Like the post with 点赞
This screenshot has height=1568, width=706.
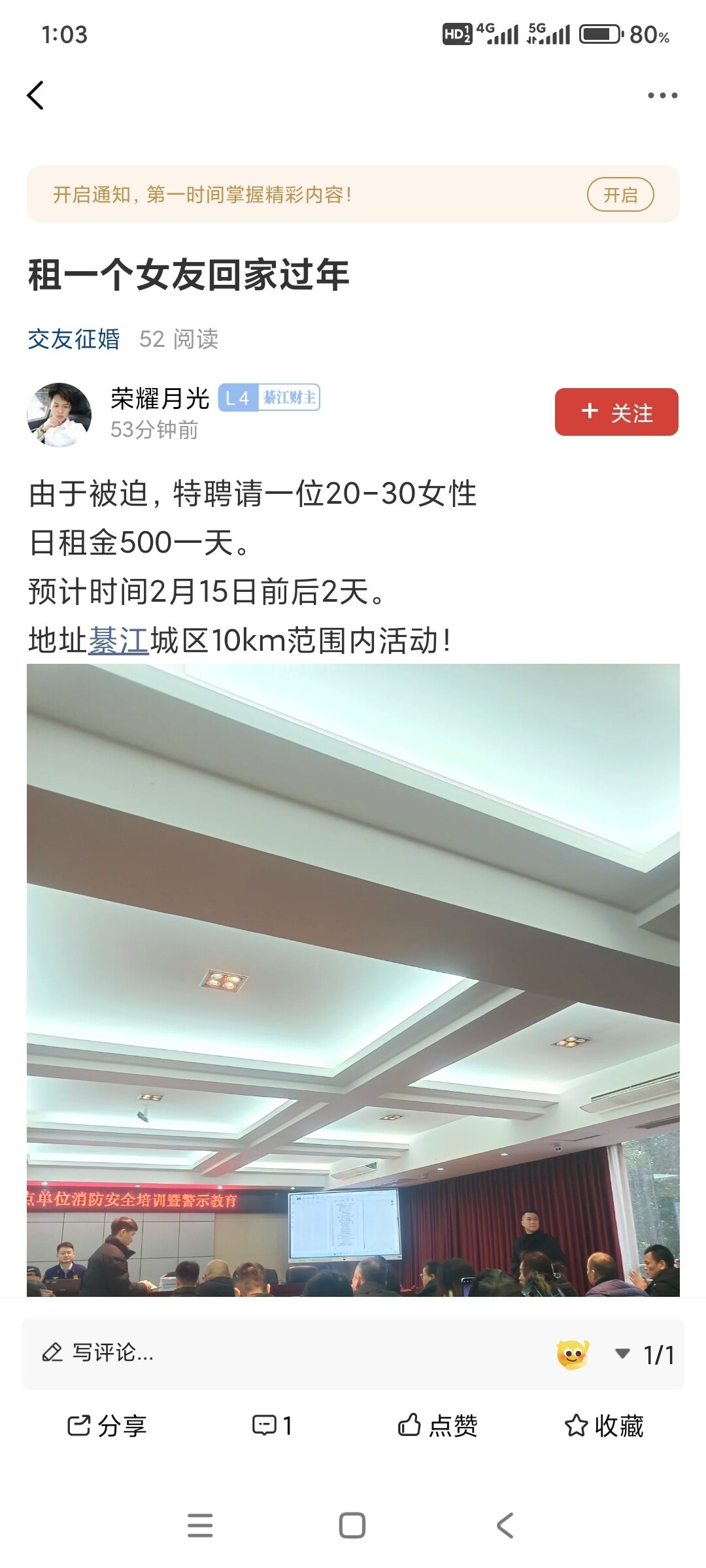[x=438, y=1426]
